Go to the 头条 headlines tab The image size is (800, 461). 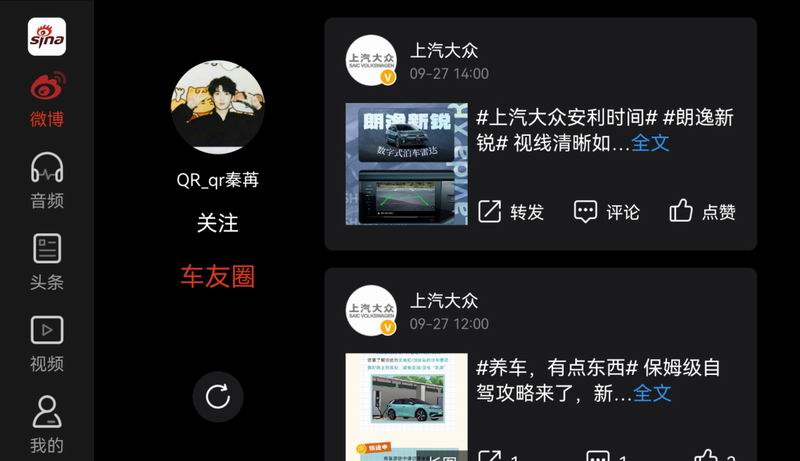(46, 262)
